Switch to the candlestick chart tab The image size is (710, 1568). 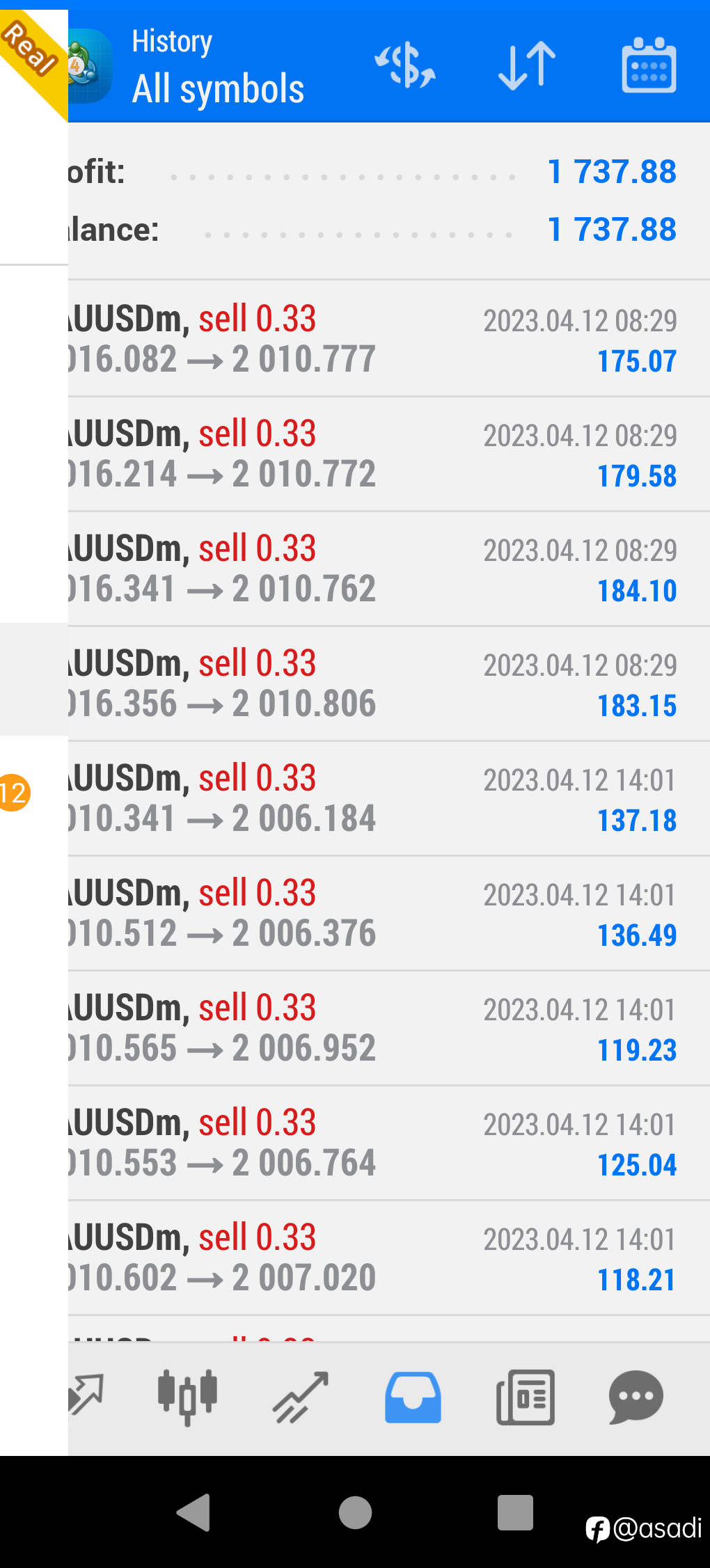pyautogui.click(x=188, y=1397)
